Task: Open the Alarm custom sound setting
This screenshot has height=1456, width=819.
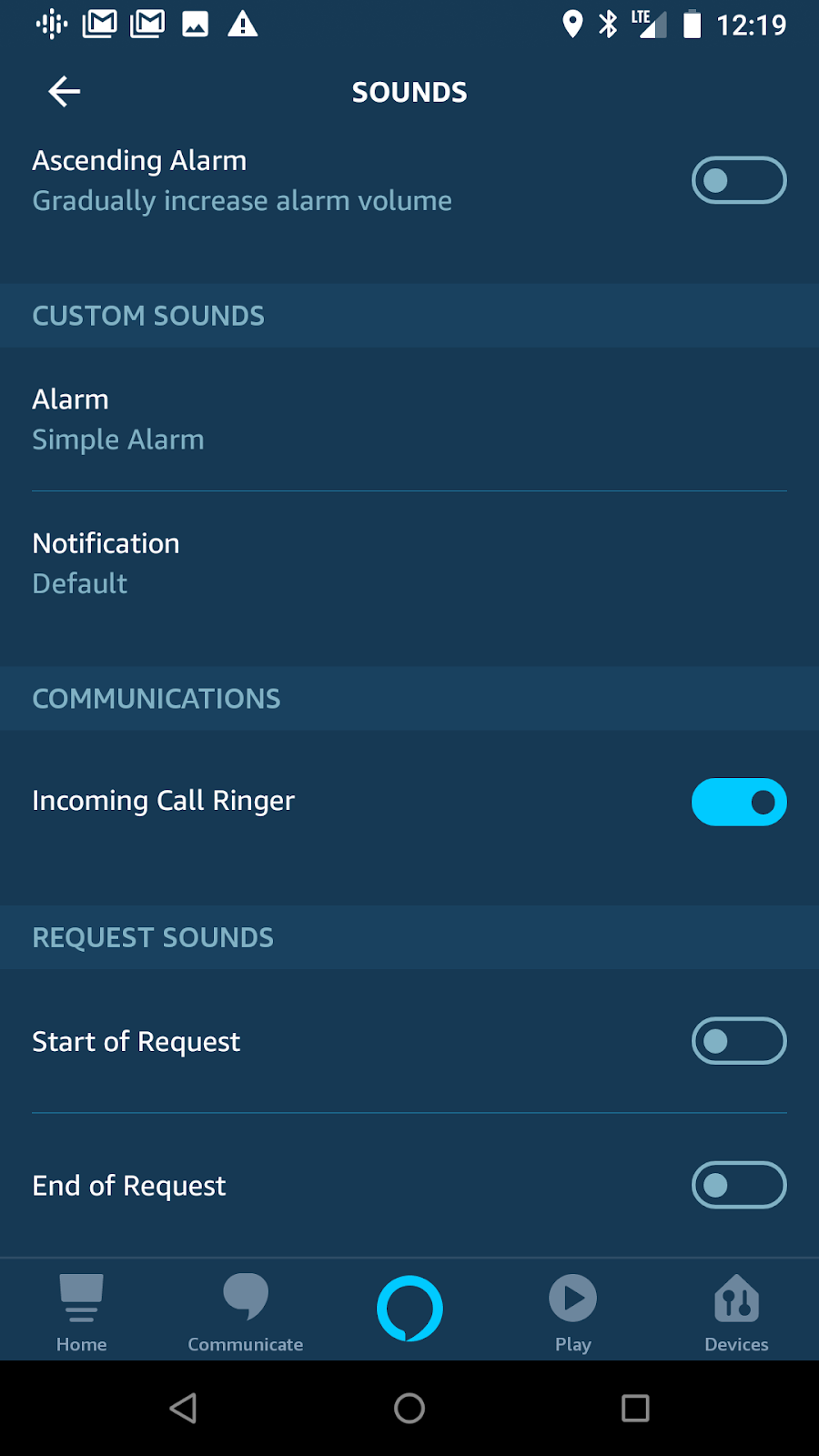Action: click(409, 420)
